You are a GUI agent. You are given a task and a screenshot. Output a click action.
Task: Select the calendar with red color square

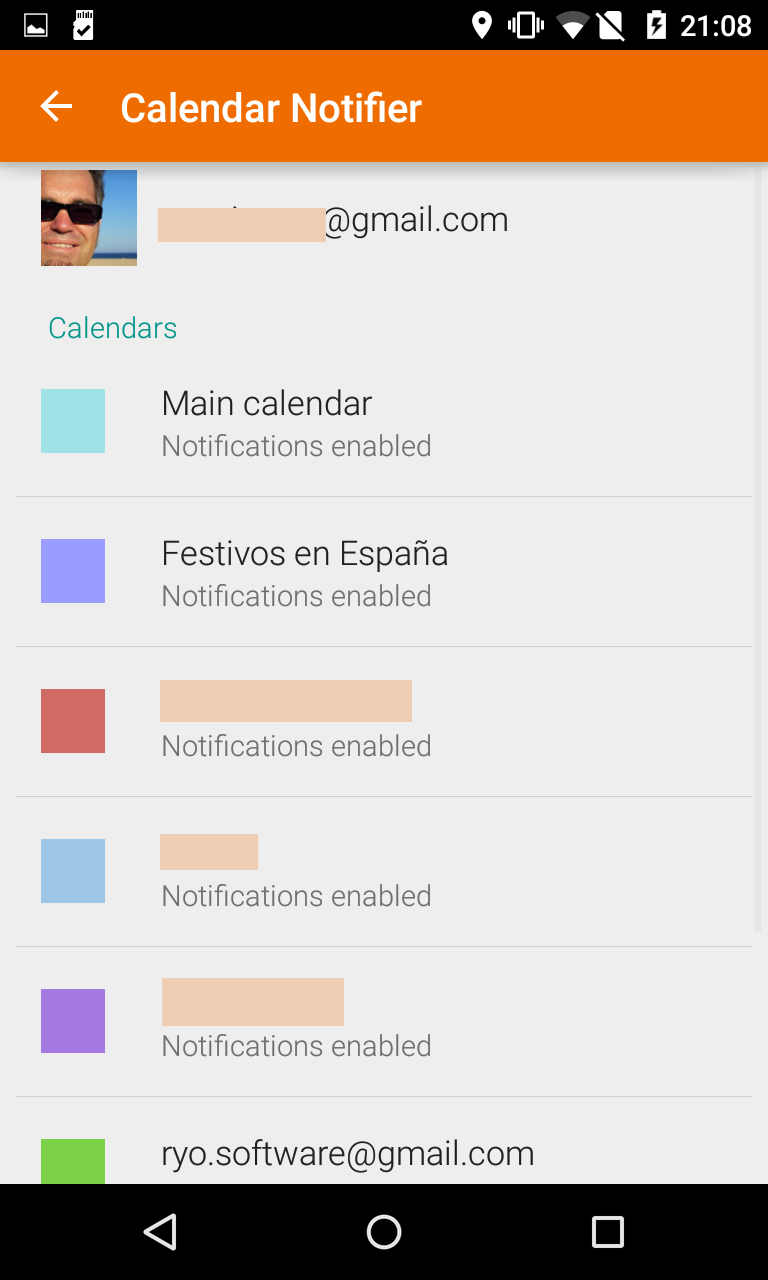coord(384,722)
